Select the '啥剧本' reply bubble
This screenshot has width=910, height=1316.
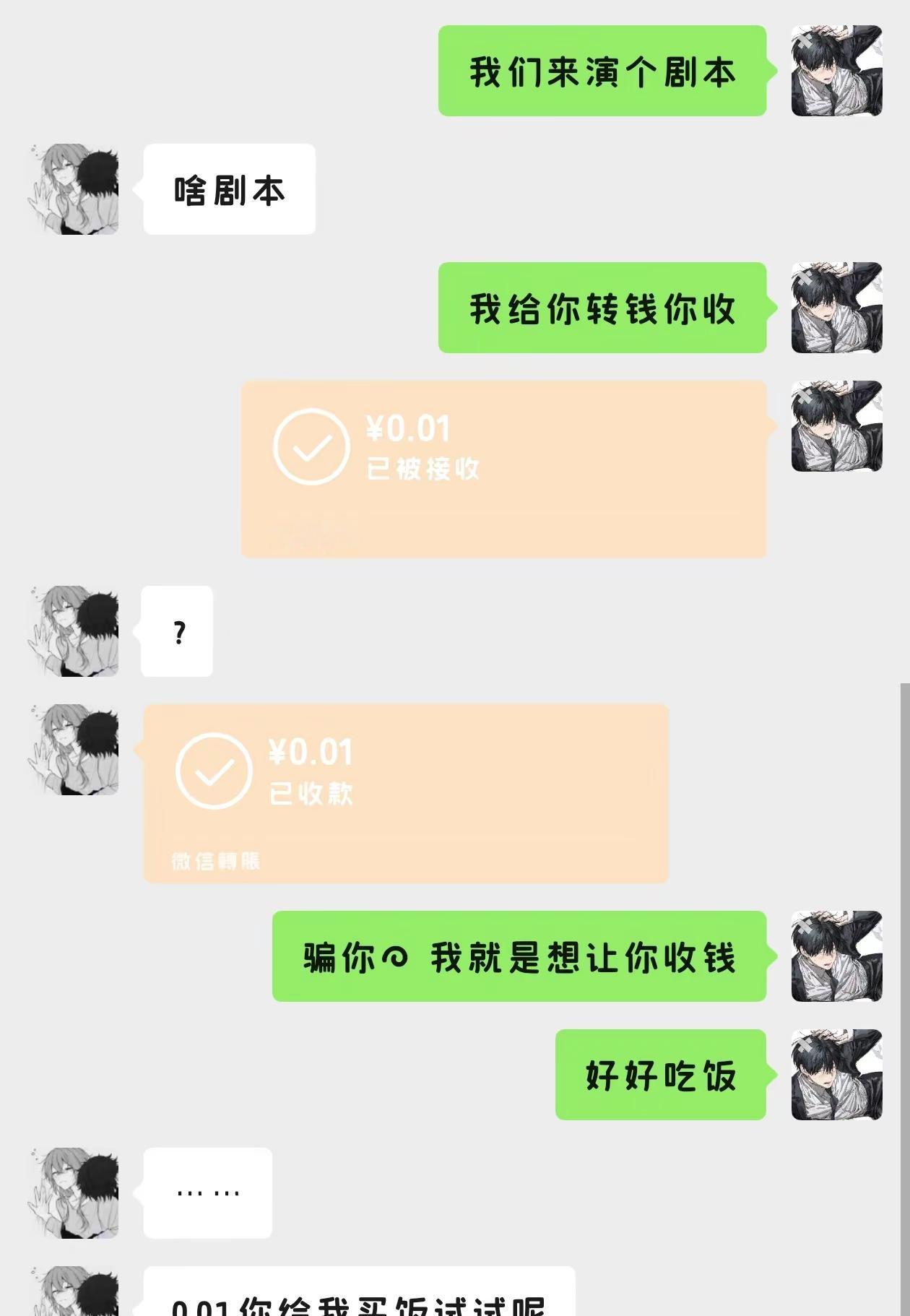[228, 189]
